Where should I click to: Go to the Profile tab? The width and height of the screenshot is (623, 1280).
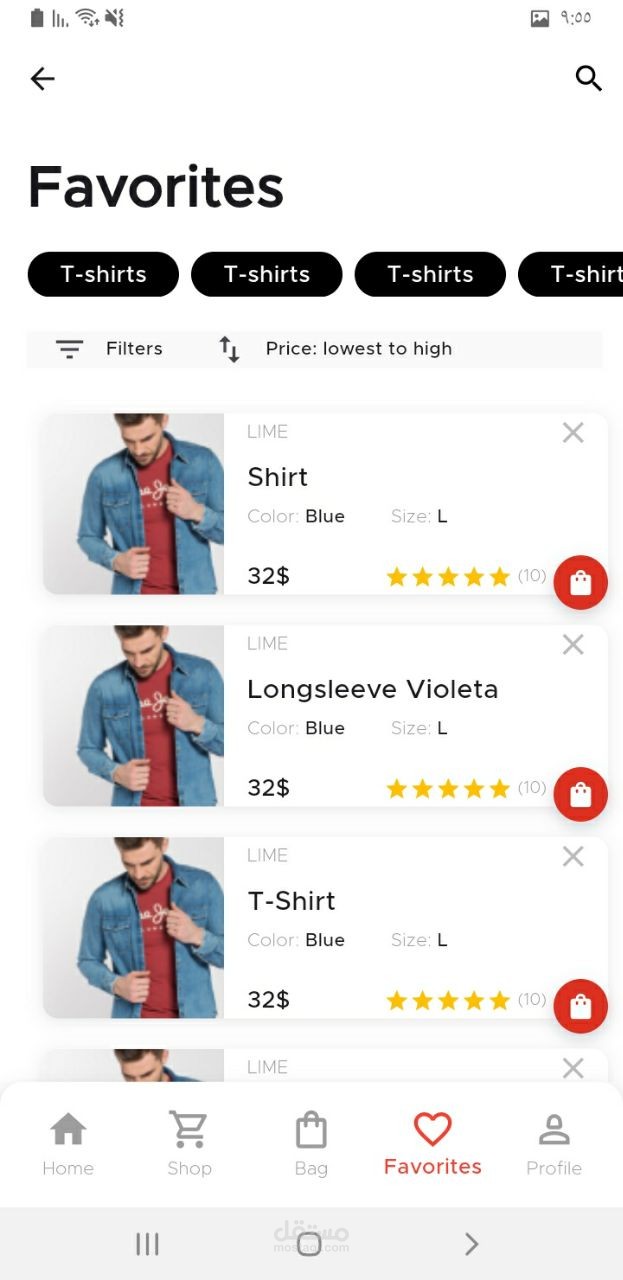coord(554,1144)
